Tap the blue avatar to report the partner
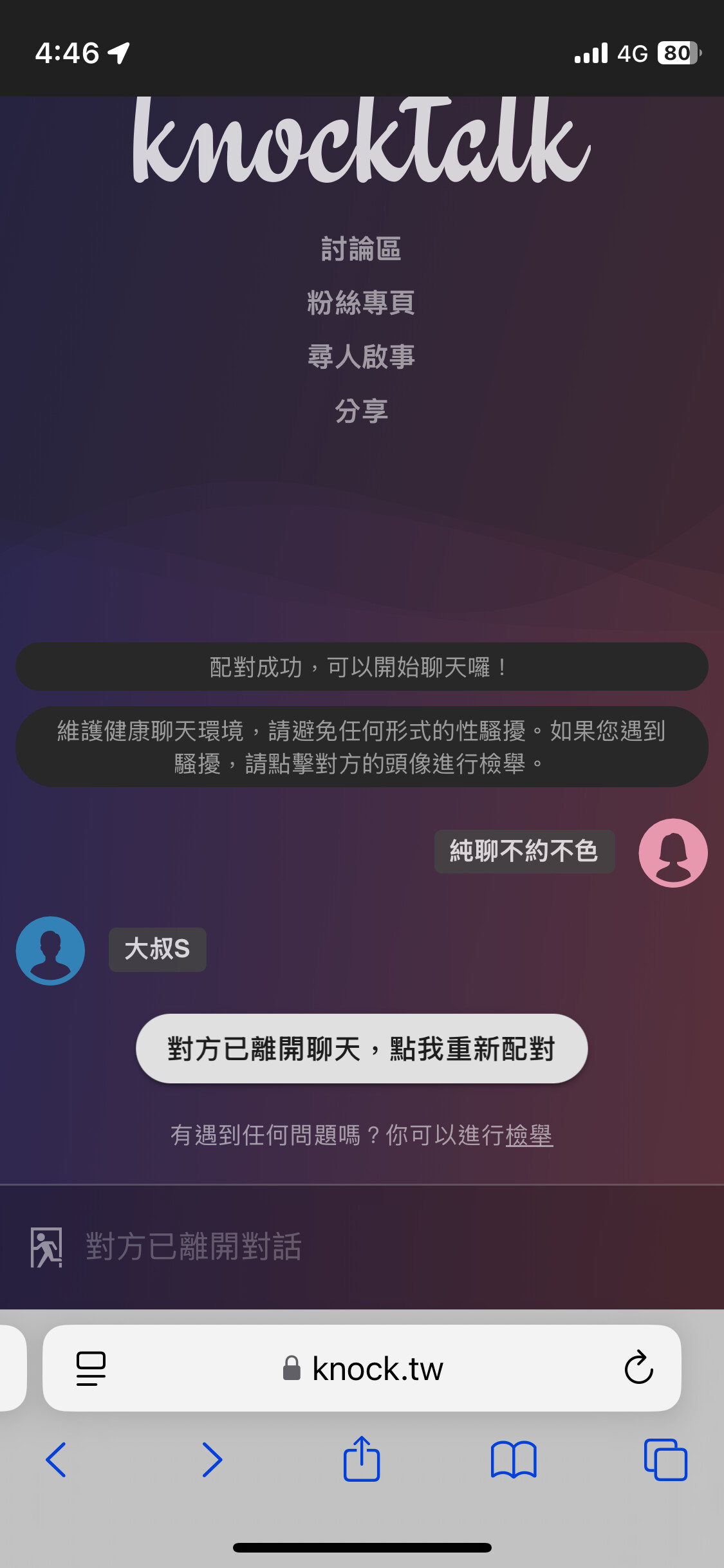 [x=50, y=950]
